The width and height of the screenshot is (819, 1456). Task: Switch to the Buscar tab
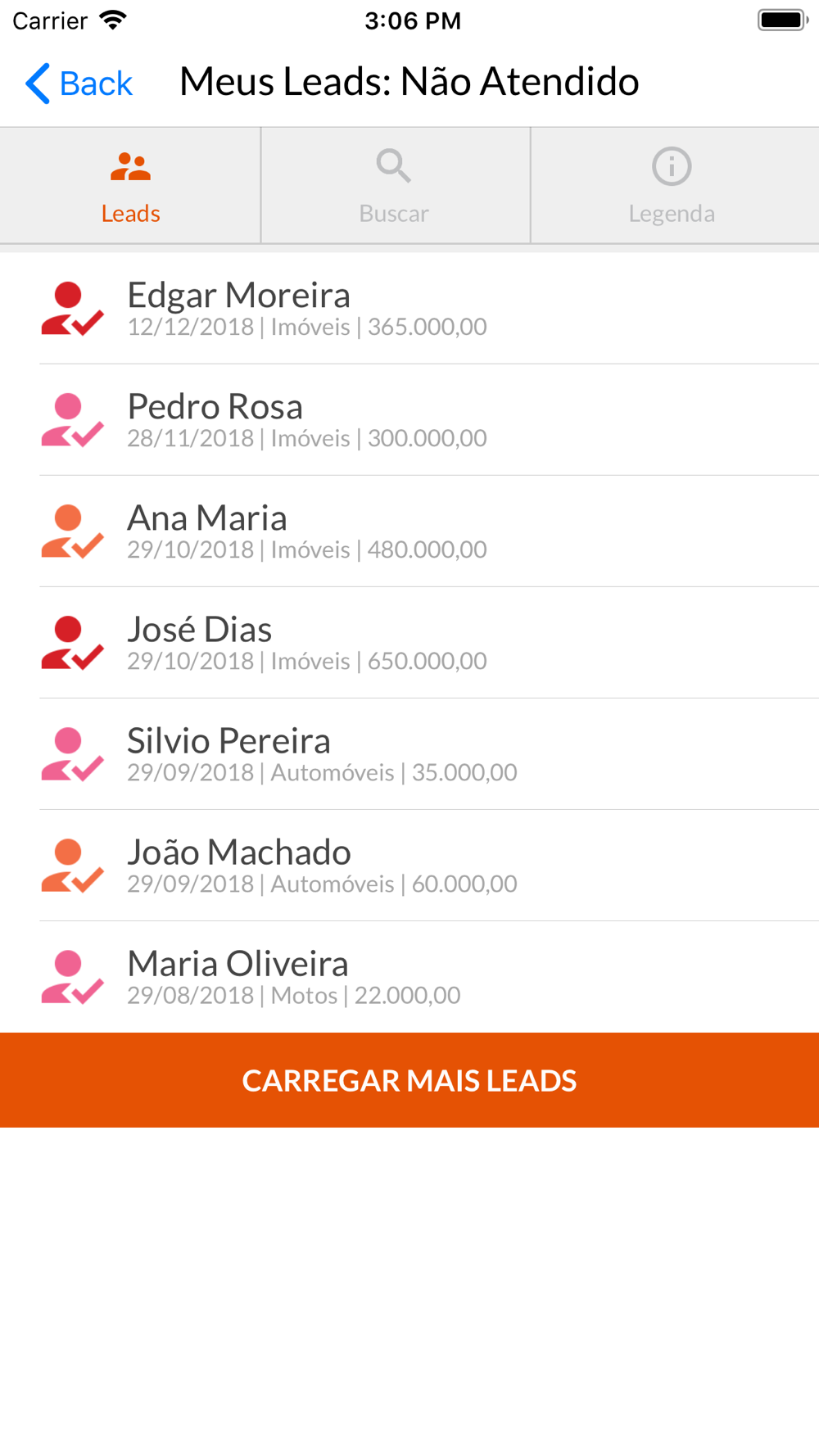tap(396, 186)
